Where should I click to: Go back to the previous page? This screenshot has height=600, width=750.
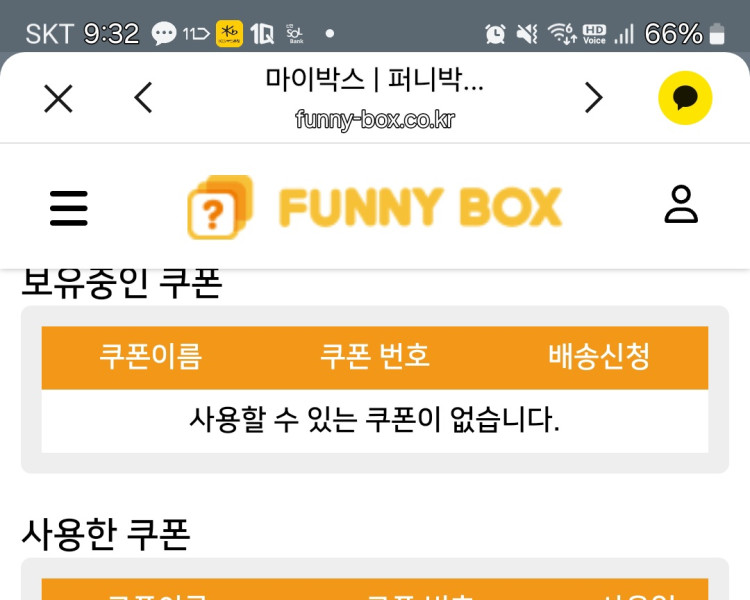tap(144, 98)
